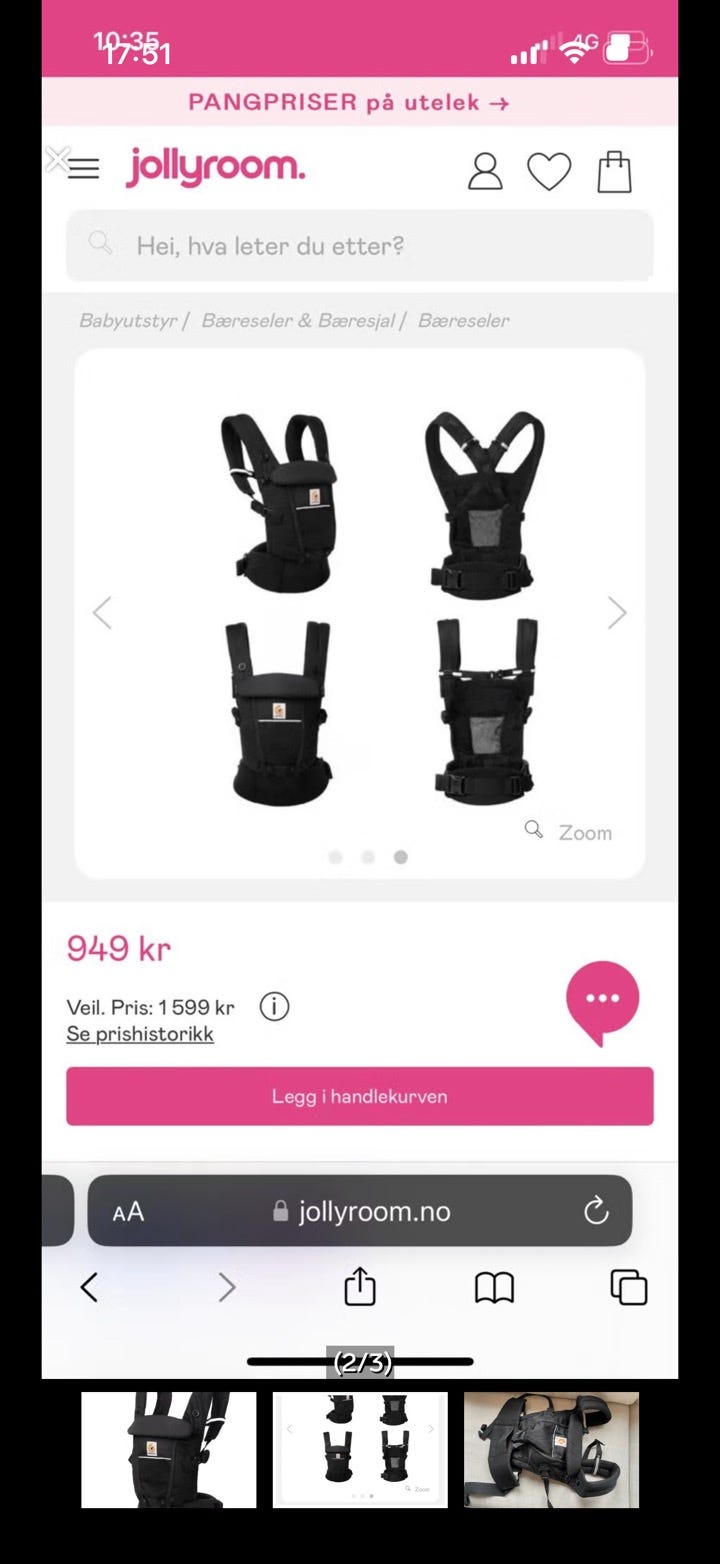Show next product image with right chevron

click(617, 612)
